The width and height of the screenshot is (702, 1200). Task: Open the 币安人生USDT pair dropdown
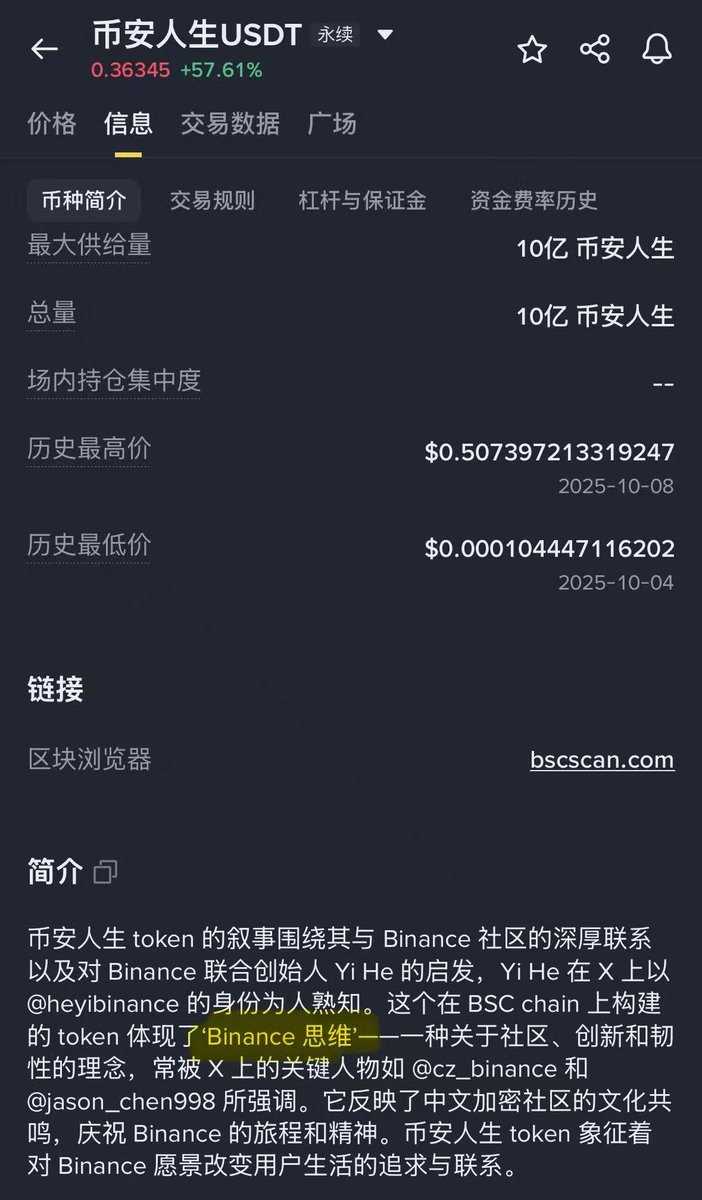[385, 35]
